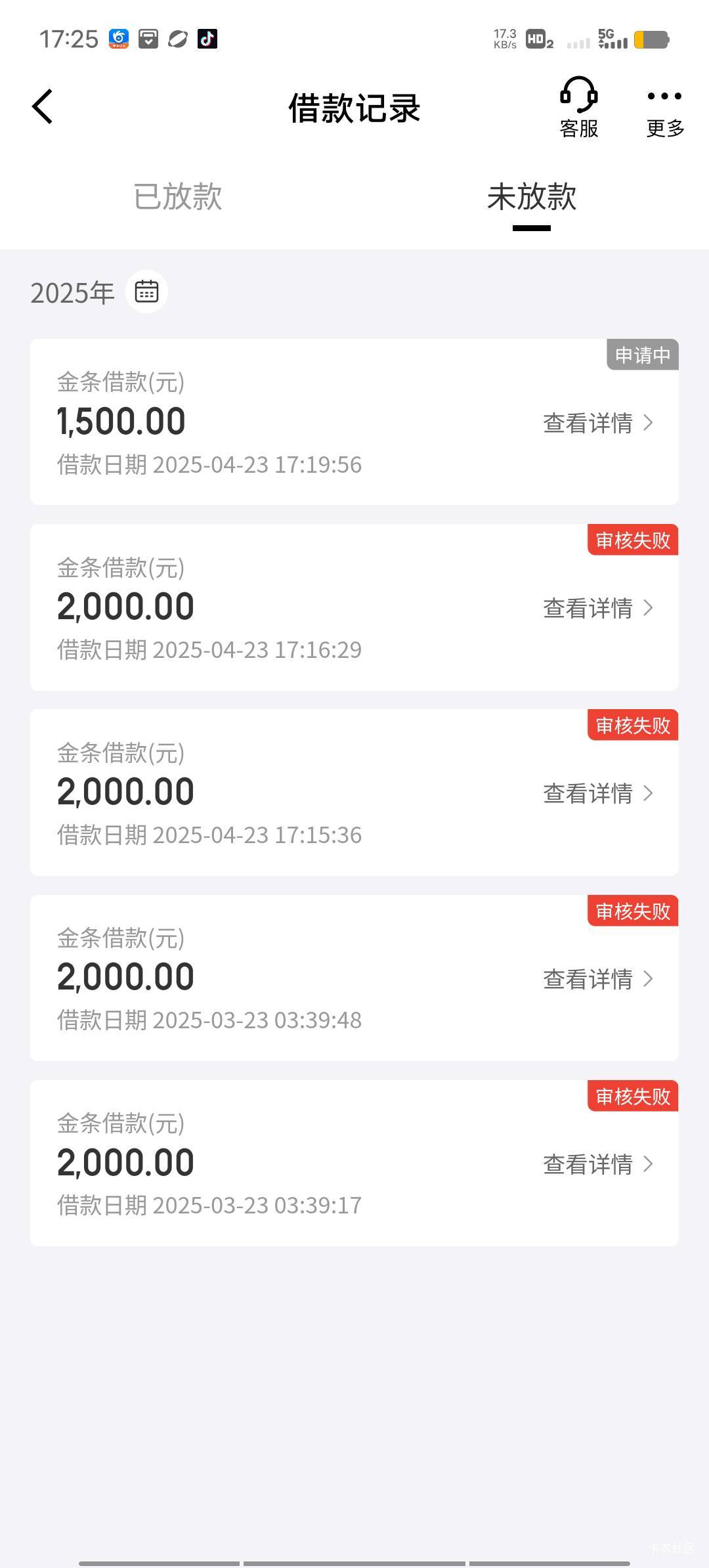Tap 查看详情 for the 2025-03-23 03:39:17 loan

coord(598,1164)
